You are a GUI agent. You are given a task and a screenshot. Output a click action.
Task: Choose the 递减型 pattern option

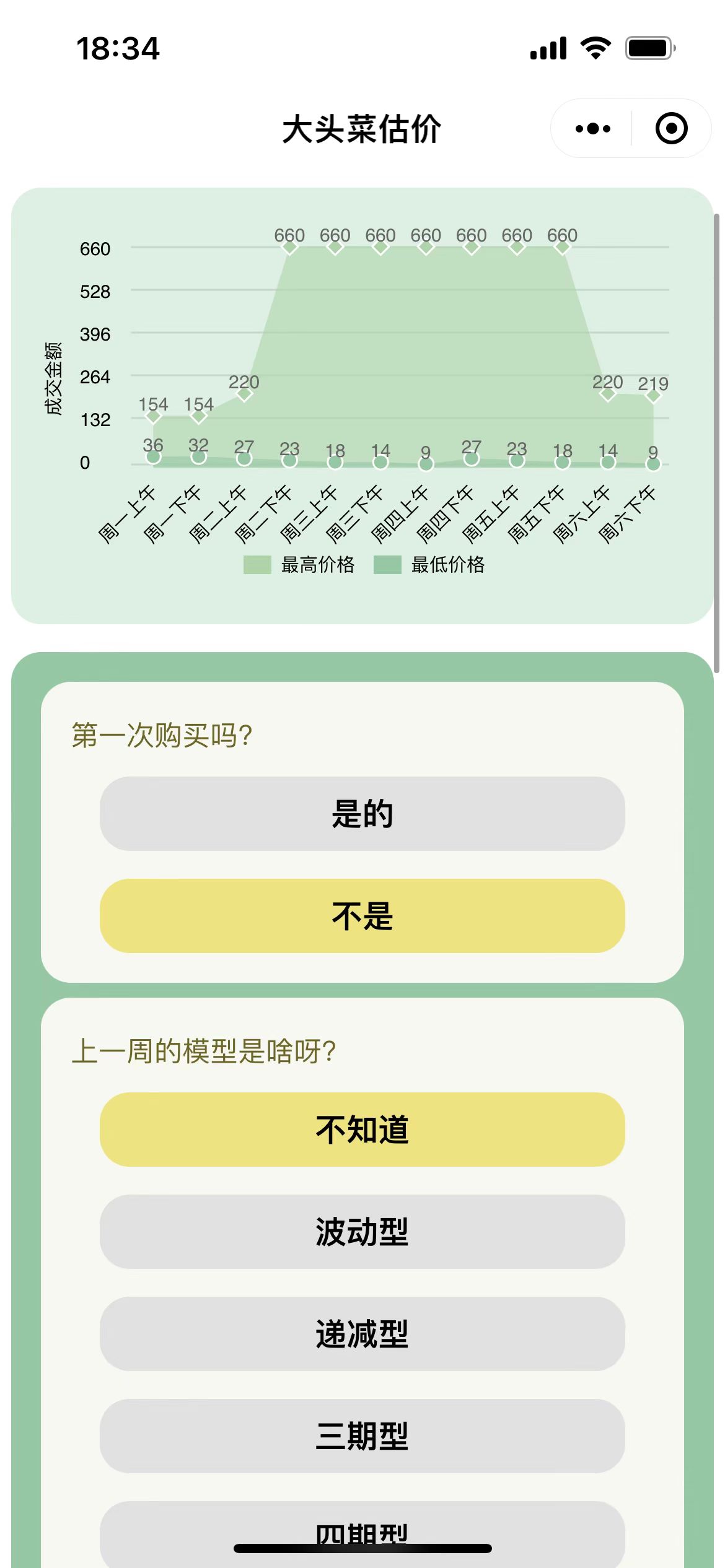pyautogui.click(x=362, y=1334)
